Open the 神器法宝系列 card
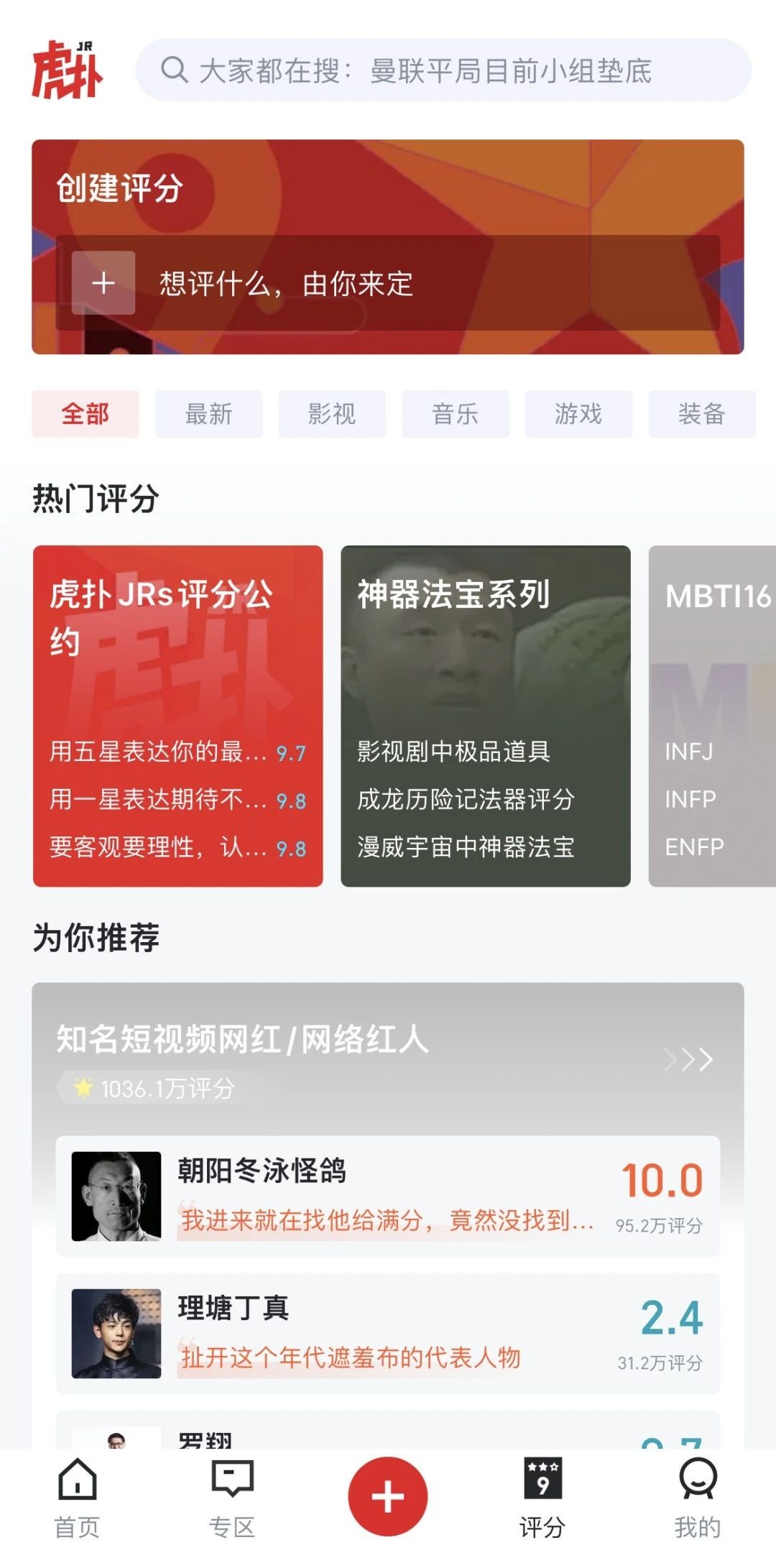The width and height of the screenshot is (776, 1568). (x=485, y=715)
